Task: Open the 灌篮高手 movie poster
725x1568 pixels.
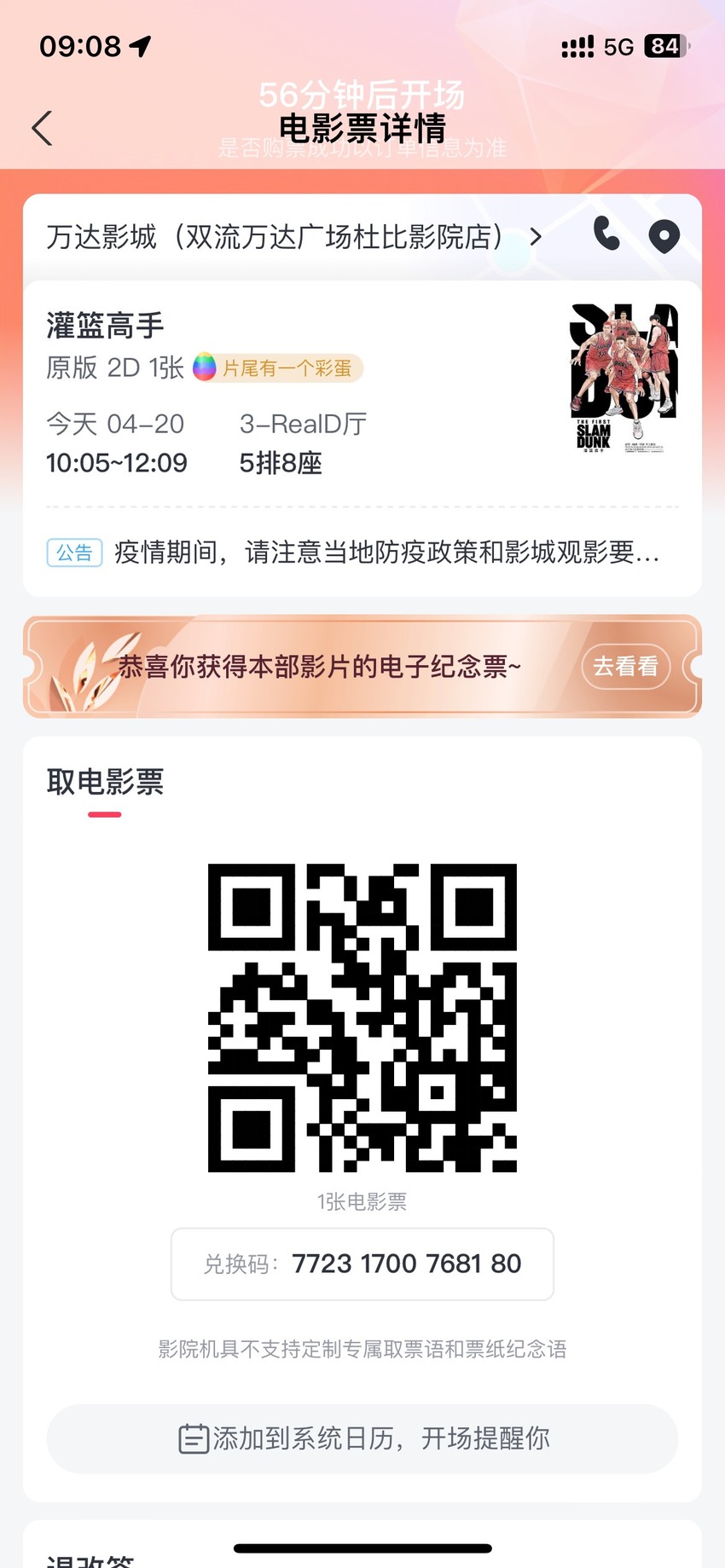Action: click(624, 377)
